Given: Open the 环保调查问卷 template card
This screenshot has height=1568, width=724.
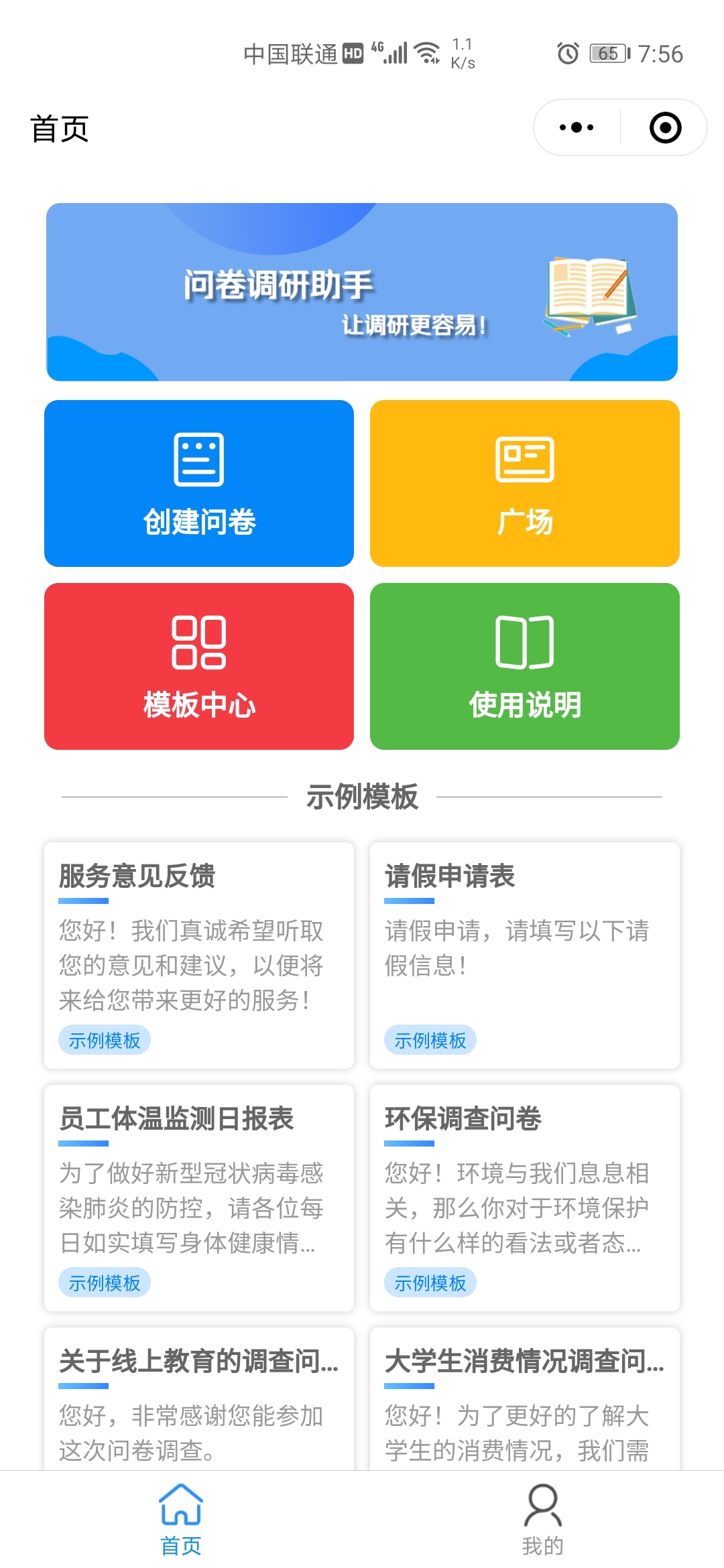Looking at the screenshot, I should (x=525, y=1198).
